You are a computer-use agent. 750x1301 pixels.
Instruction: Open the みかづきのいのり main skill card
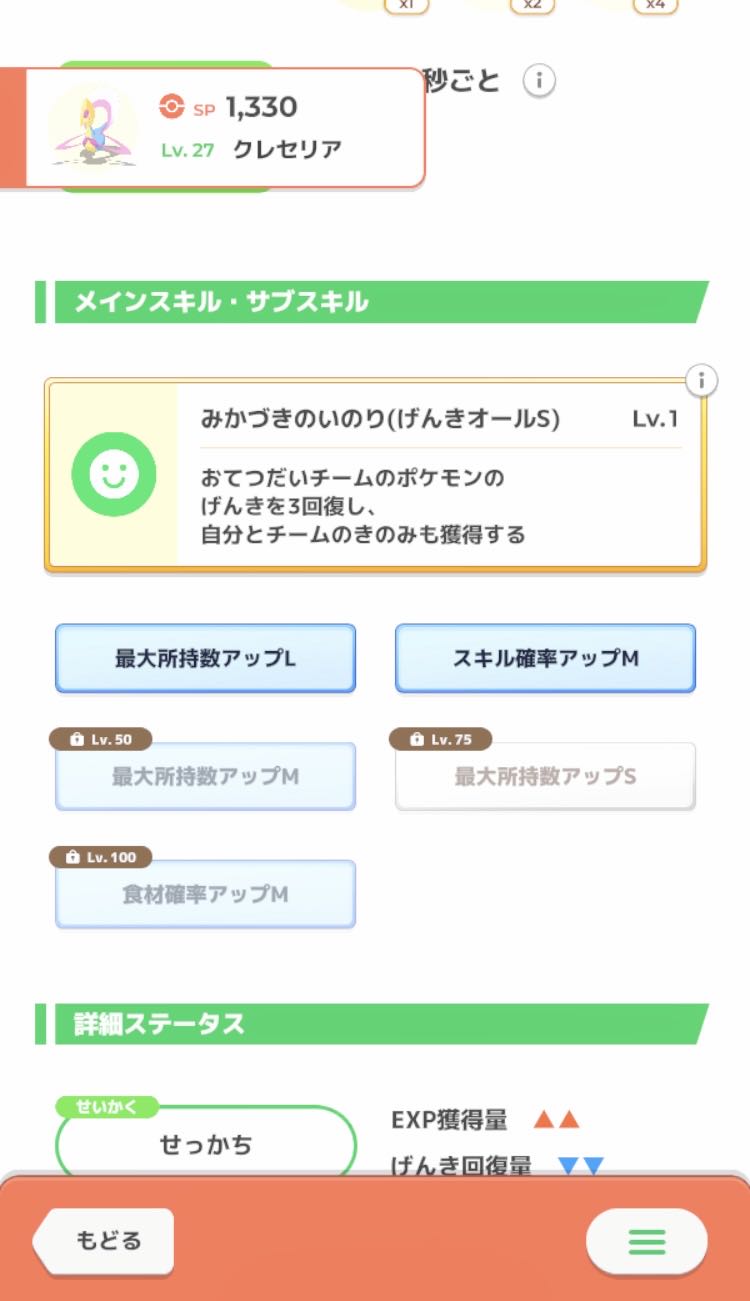pos(375,475)
